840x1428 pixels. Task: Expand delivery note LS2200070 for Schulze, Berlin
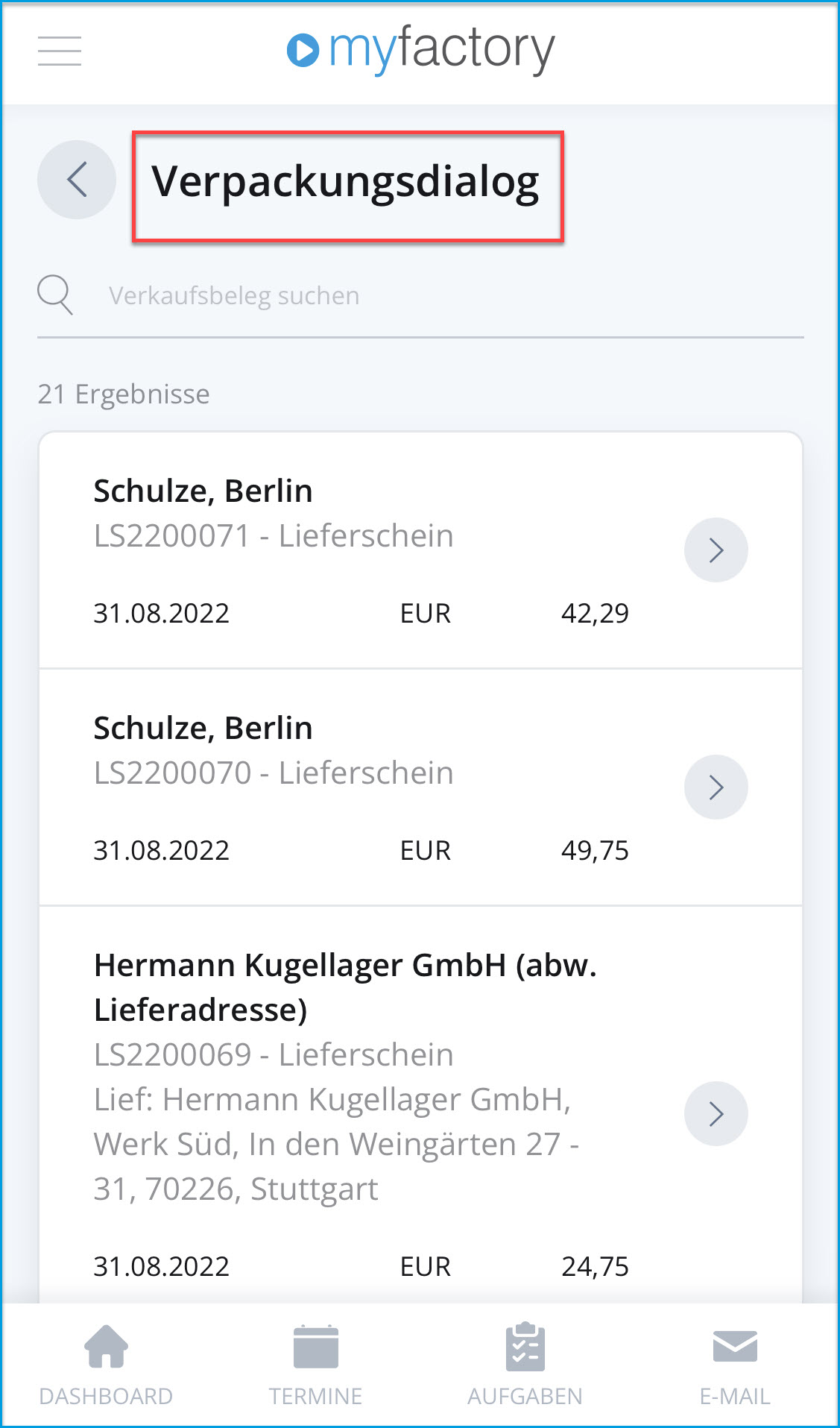(x=716, y=786)
